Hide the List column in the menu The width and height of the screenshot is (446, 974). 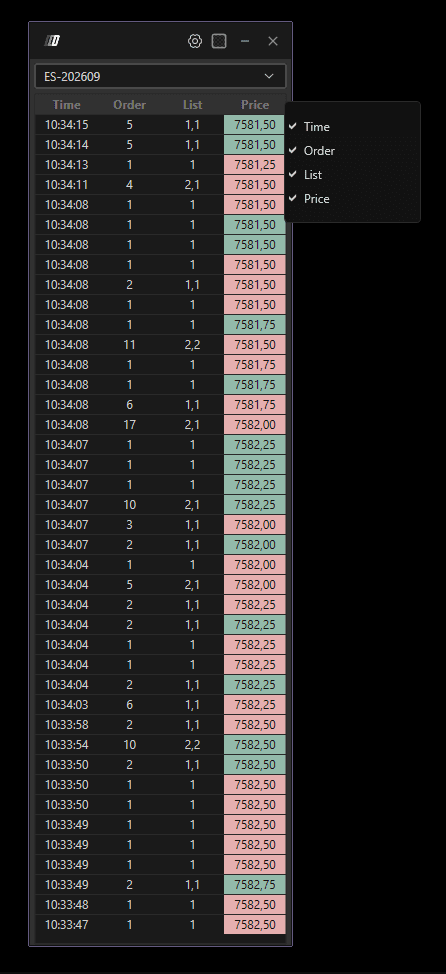click(x=352, y=175)
